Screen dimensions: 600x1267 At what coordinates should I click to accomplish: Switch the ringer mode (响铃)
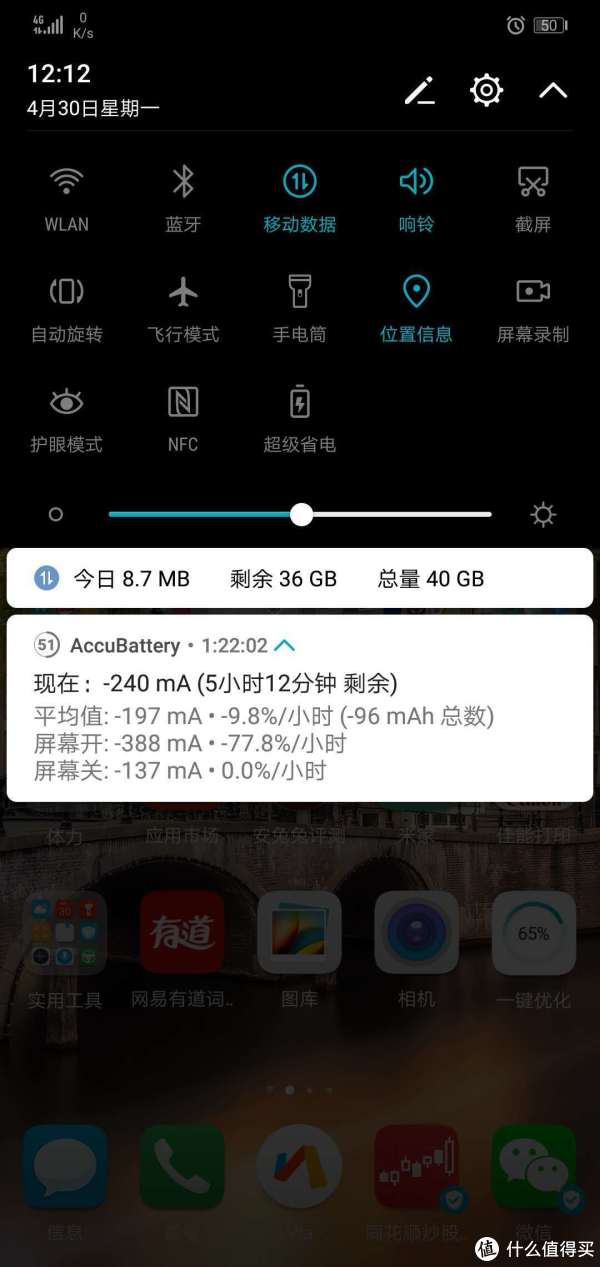point(416,198)
